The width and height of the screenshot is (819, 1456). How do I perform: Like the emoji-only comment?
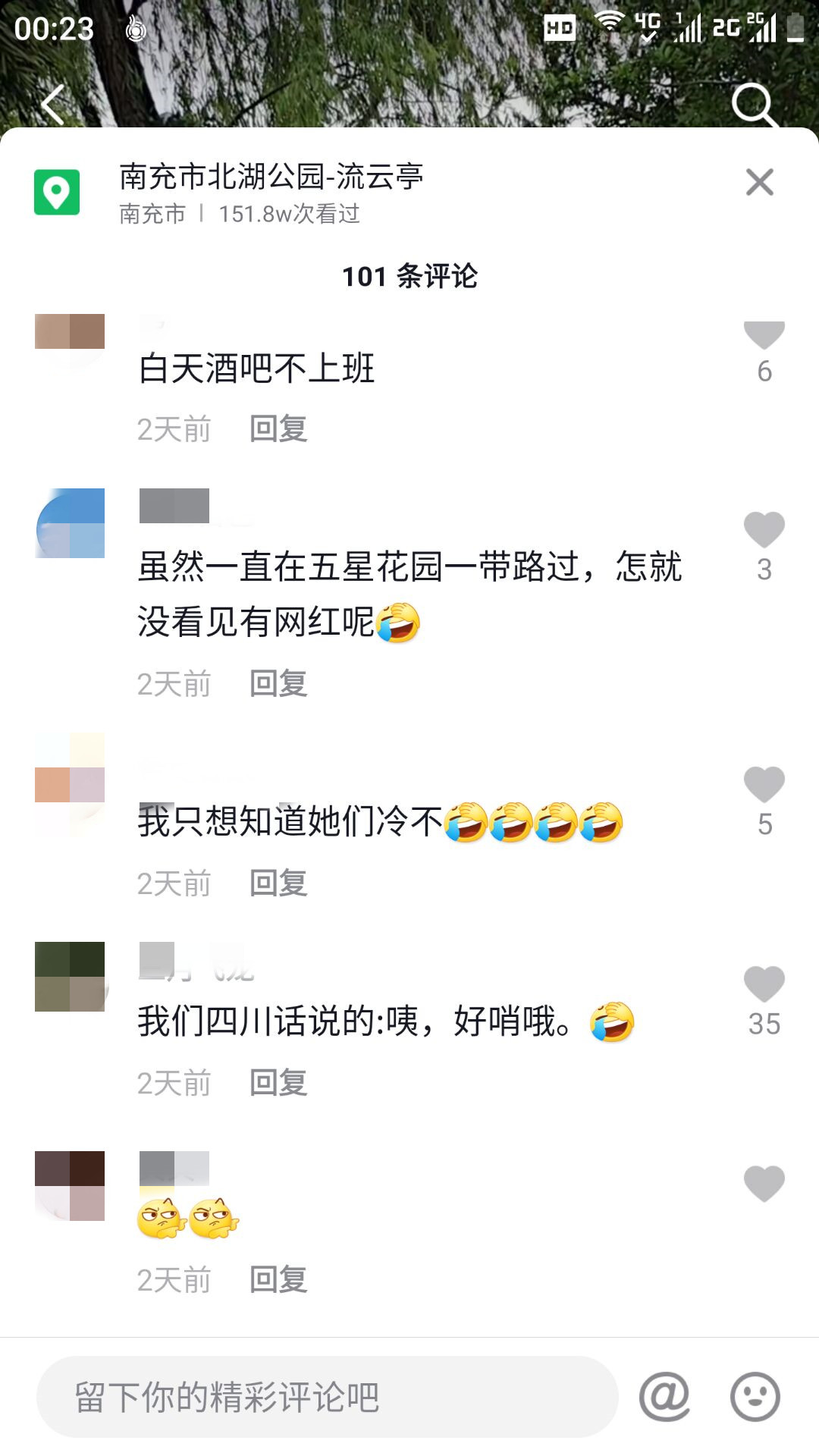764,1184
